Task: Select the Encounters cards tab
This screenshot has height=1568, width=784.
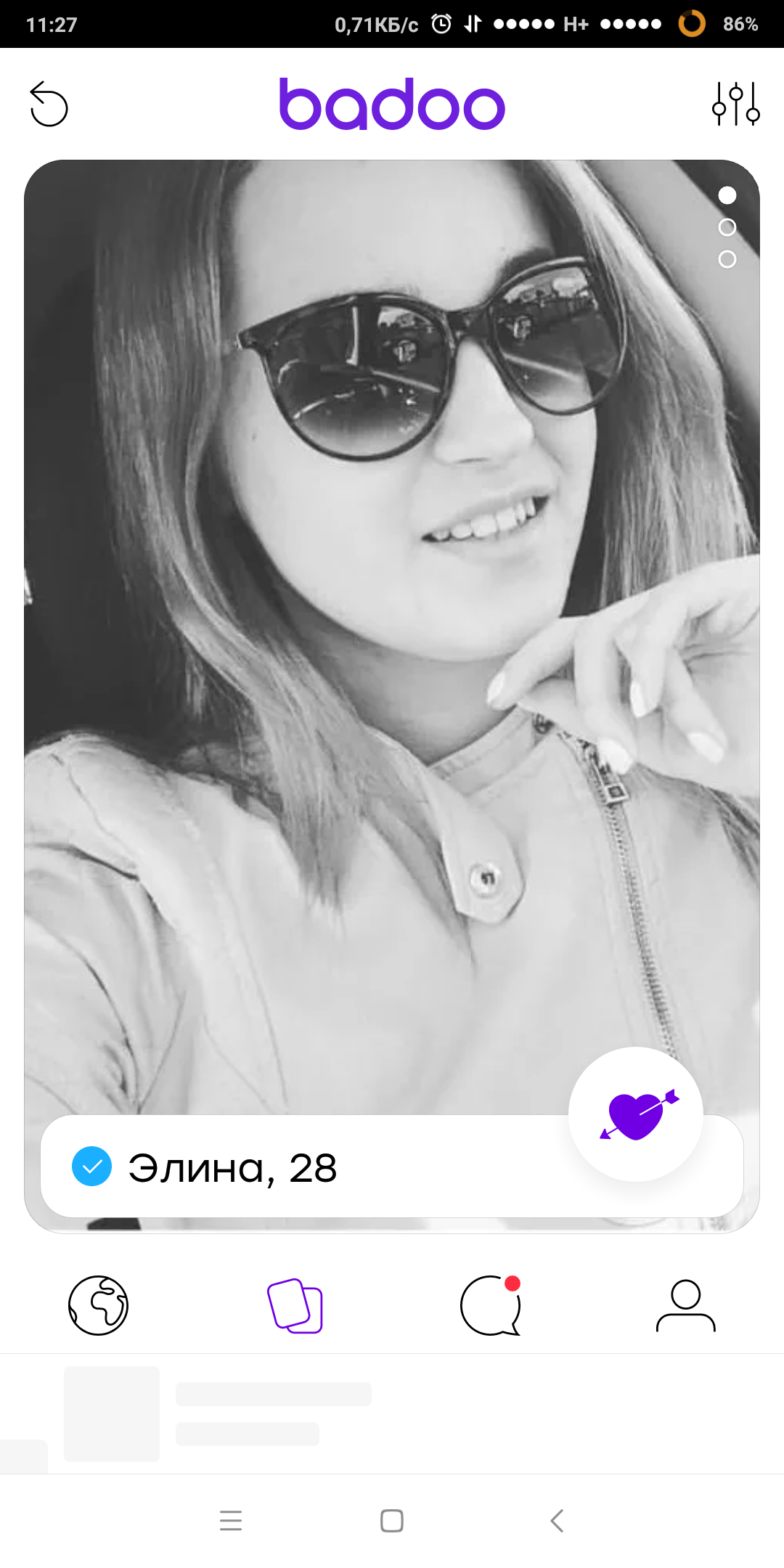Action: [x=295, y=1305]
